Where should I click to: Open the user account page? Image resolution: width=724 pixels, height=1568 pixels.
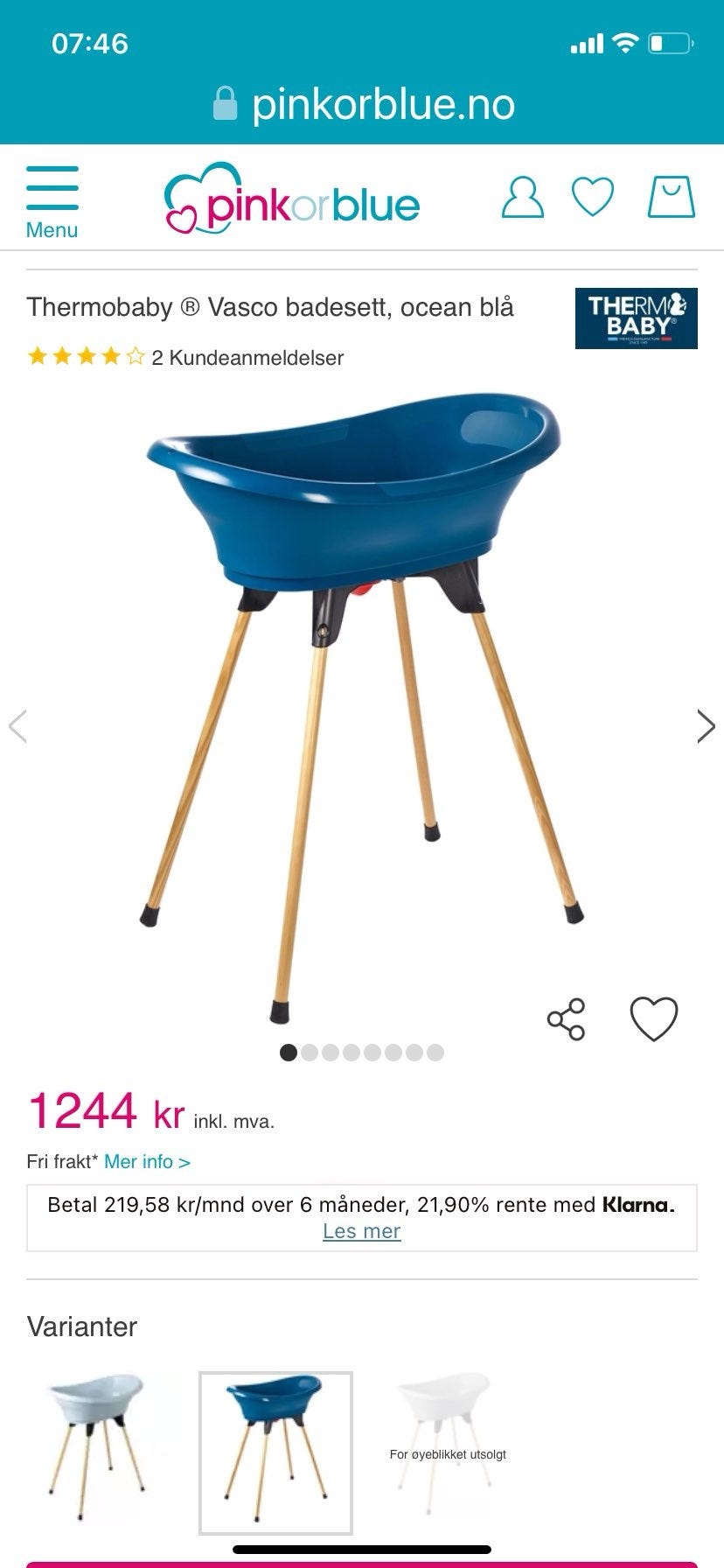(x=522, y=198)
